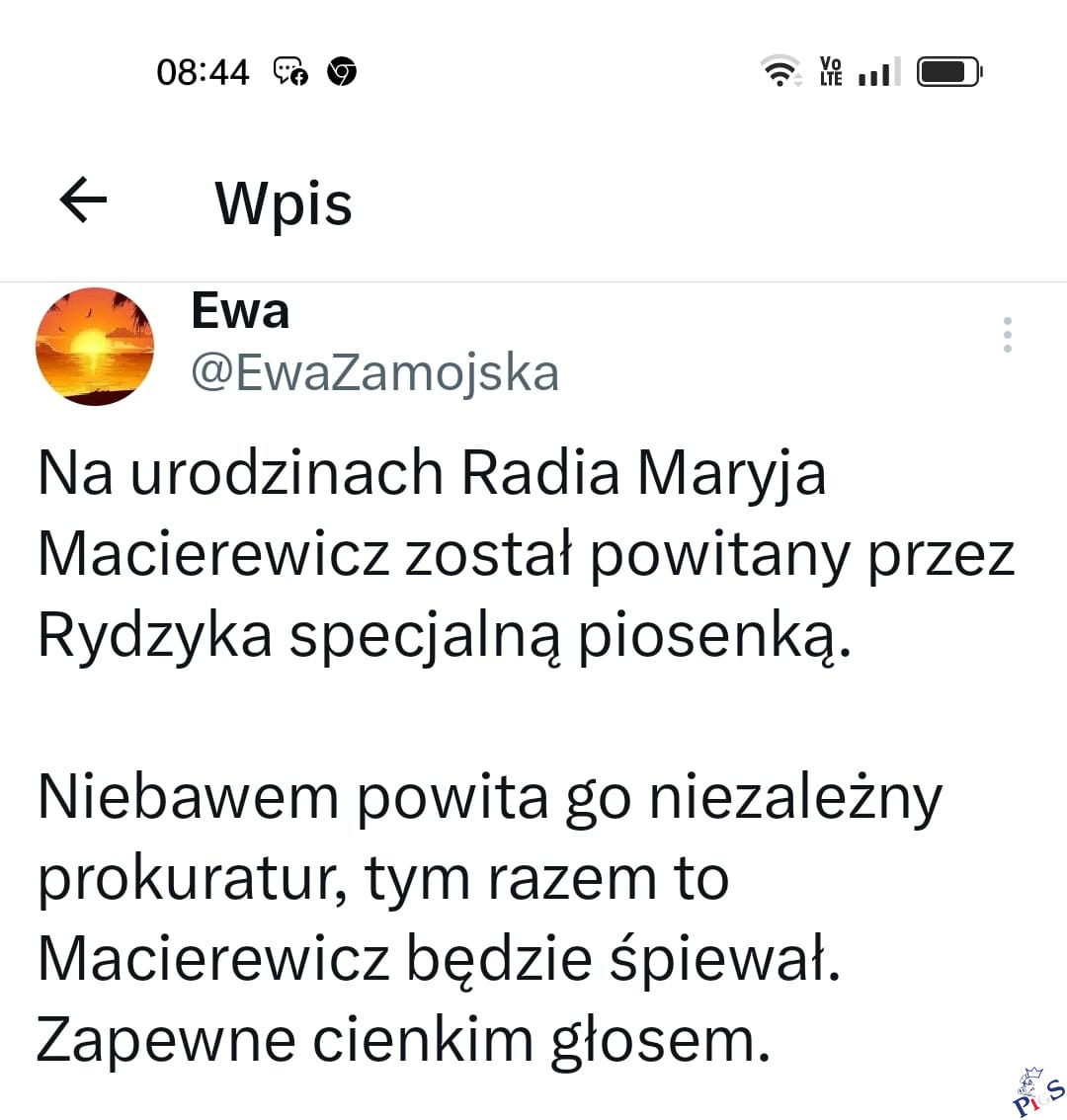The width and height of the screenshot is (1067, 1120).
Task: Open the @EwaZamojska profile handle
Action: point(374,373)
